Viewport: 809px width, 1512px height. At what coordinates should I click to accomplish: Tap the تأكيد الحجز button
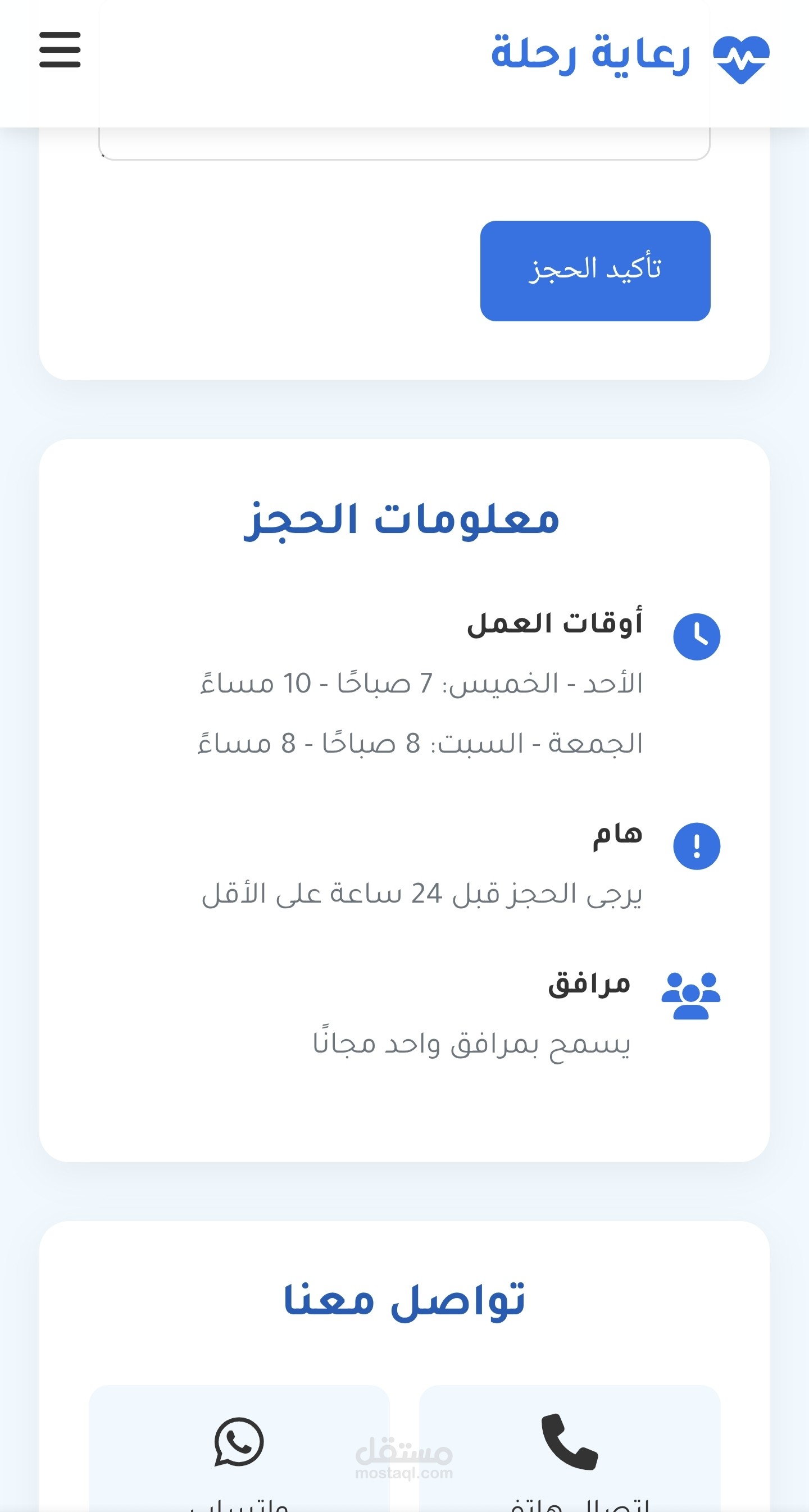click(595, 271)
